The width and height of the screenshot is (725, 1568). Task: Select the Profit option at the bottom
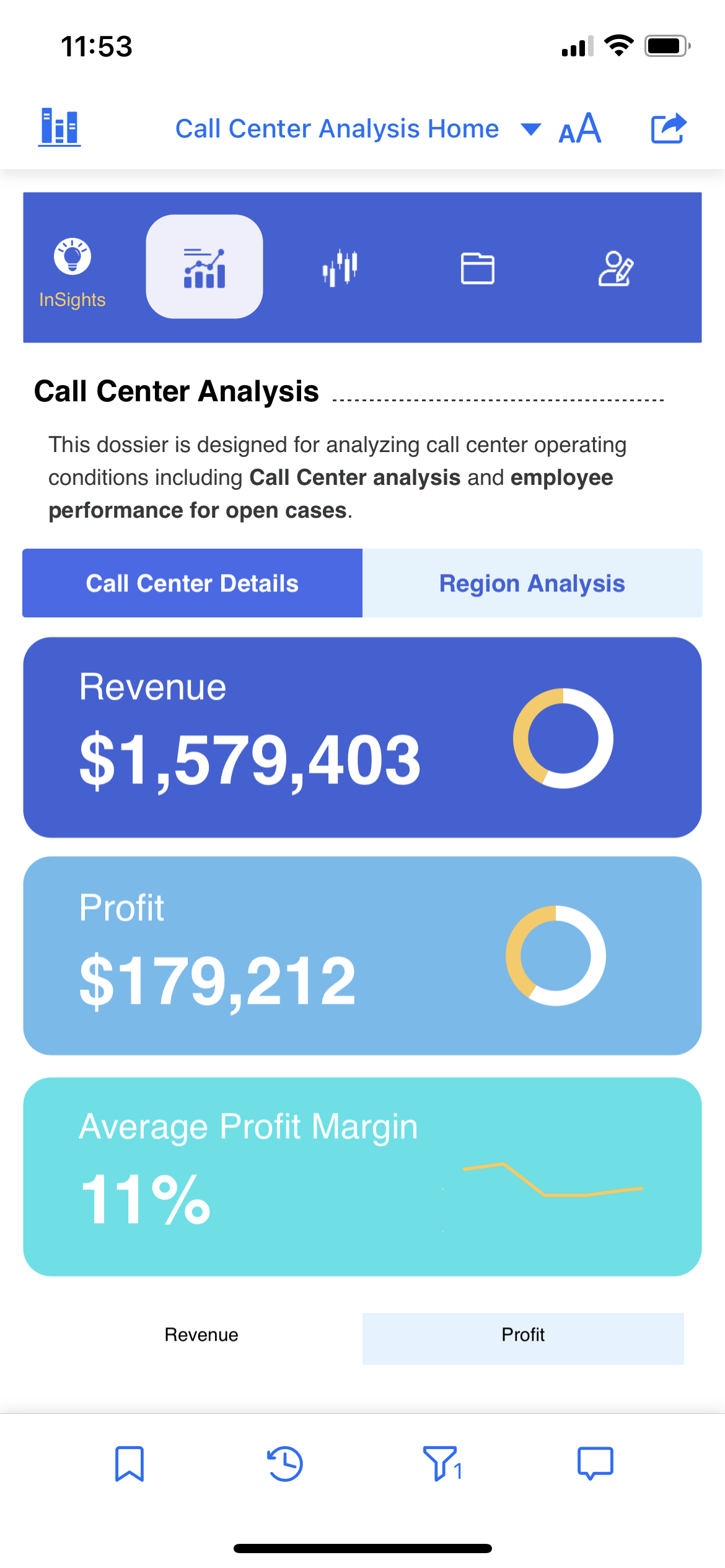[523, 1335]
